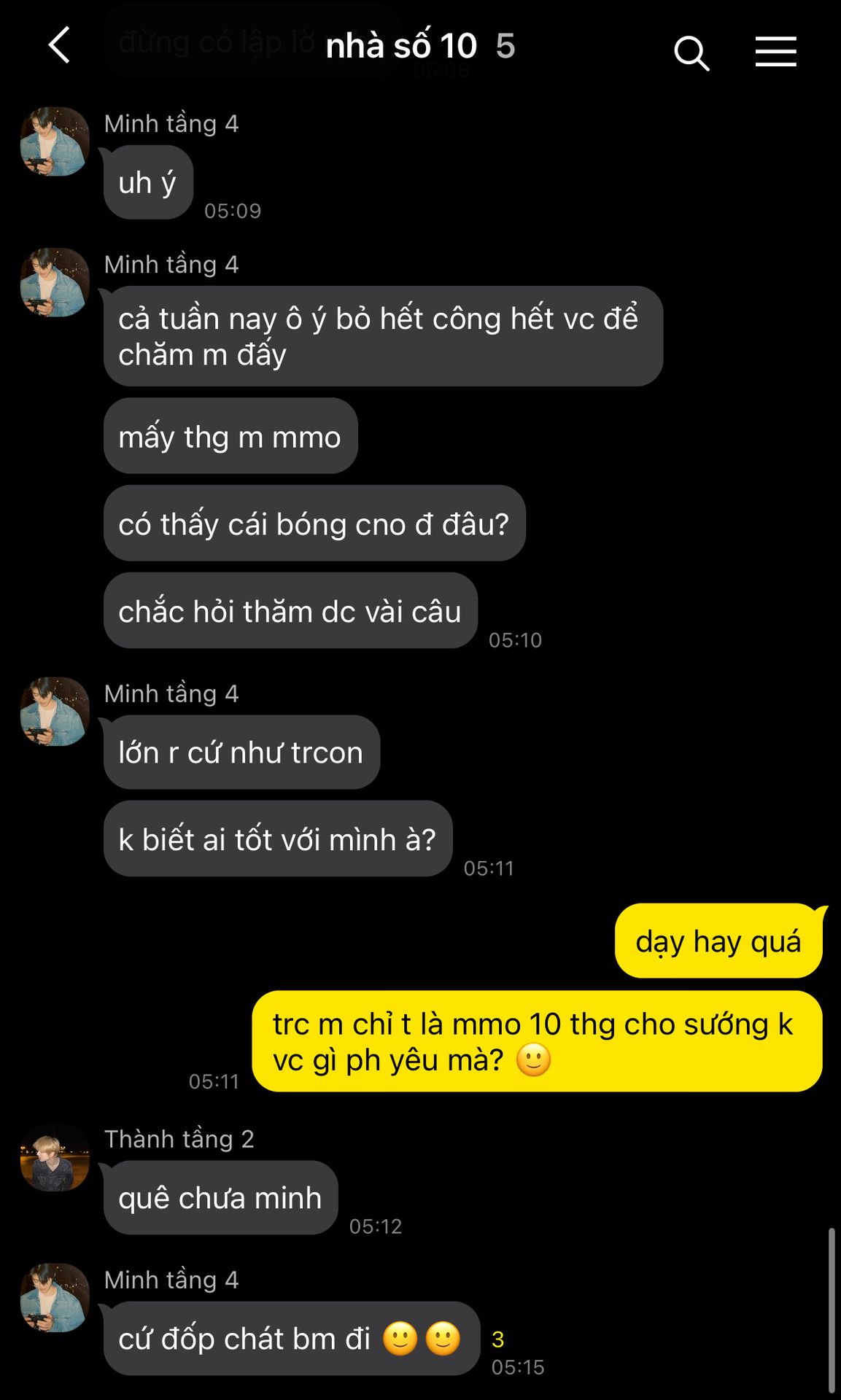Viewport: 841px width, 1400px height.
Task: Open the chat room hamburger menu
Action: tap(775, 52)
